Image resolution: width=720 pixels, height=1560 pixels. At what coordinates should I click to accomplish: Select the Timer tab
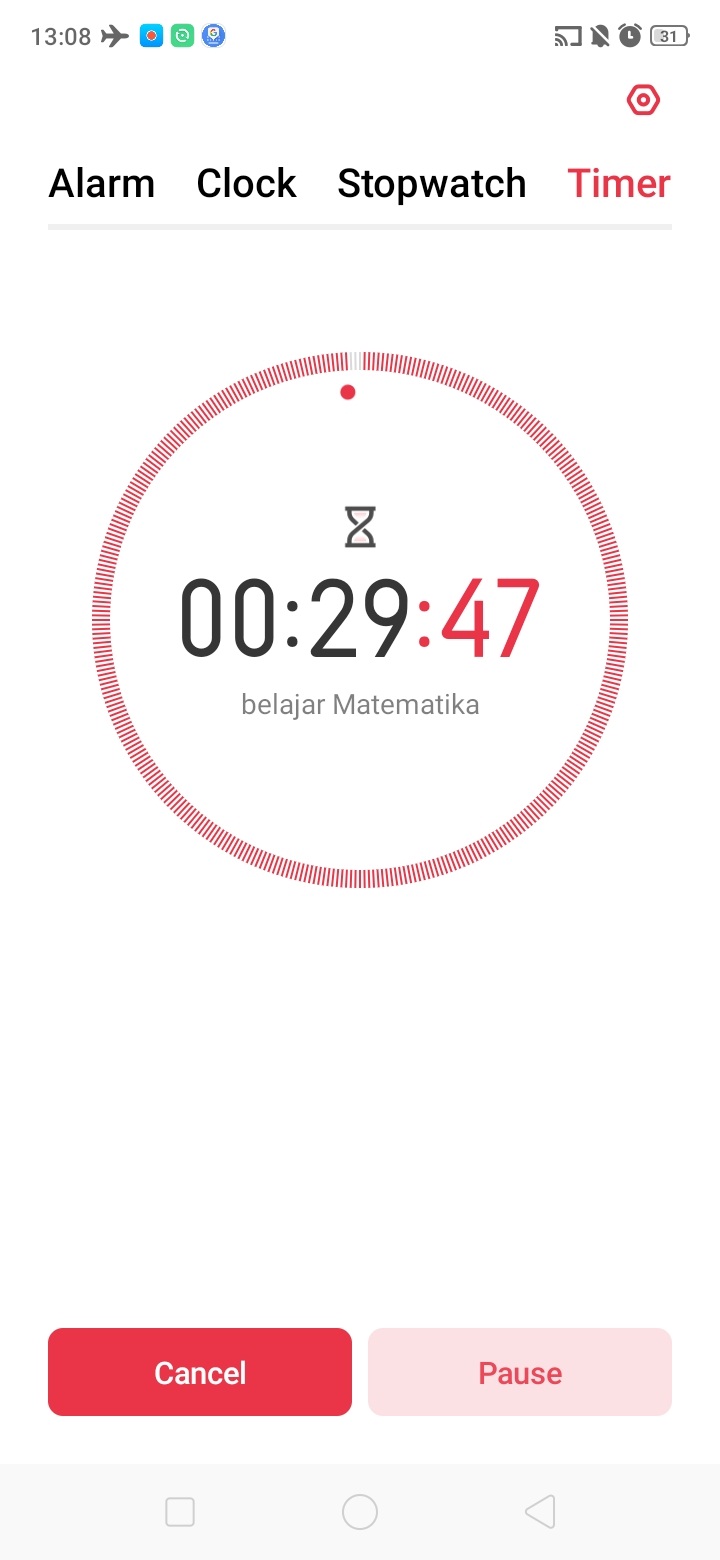619,184
